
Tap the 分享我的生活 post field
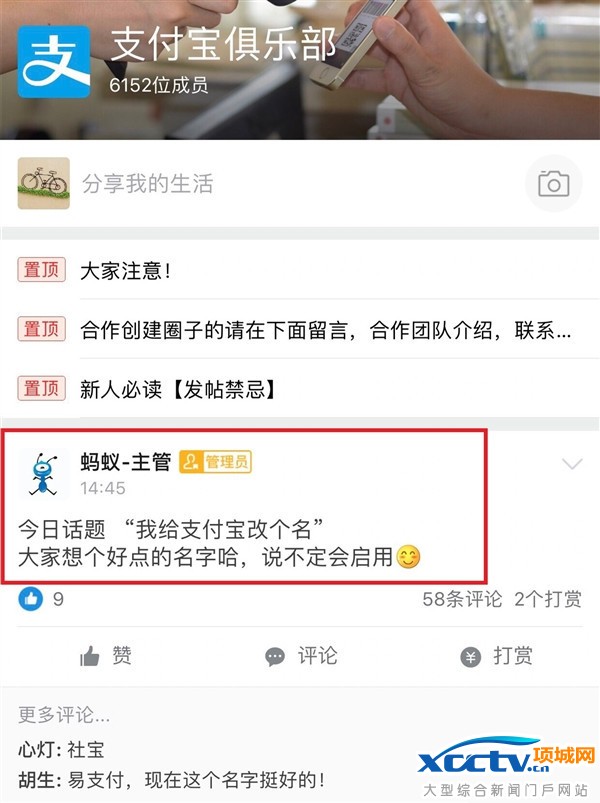click(x=148, y=184)
